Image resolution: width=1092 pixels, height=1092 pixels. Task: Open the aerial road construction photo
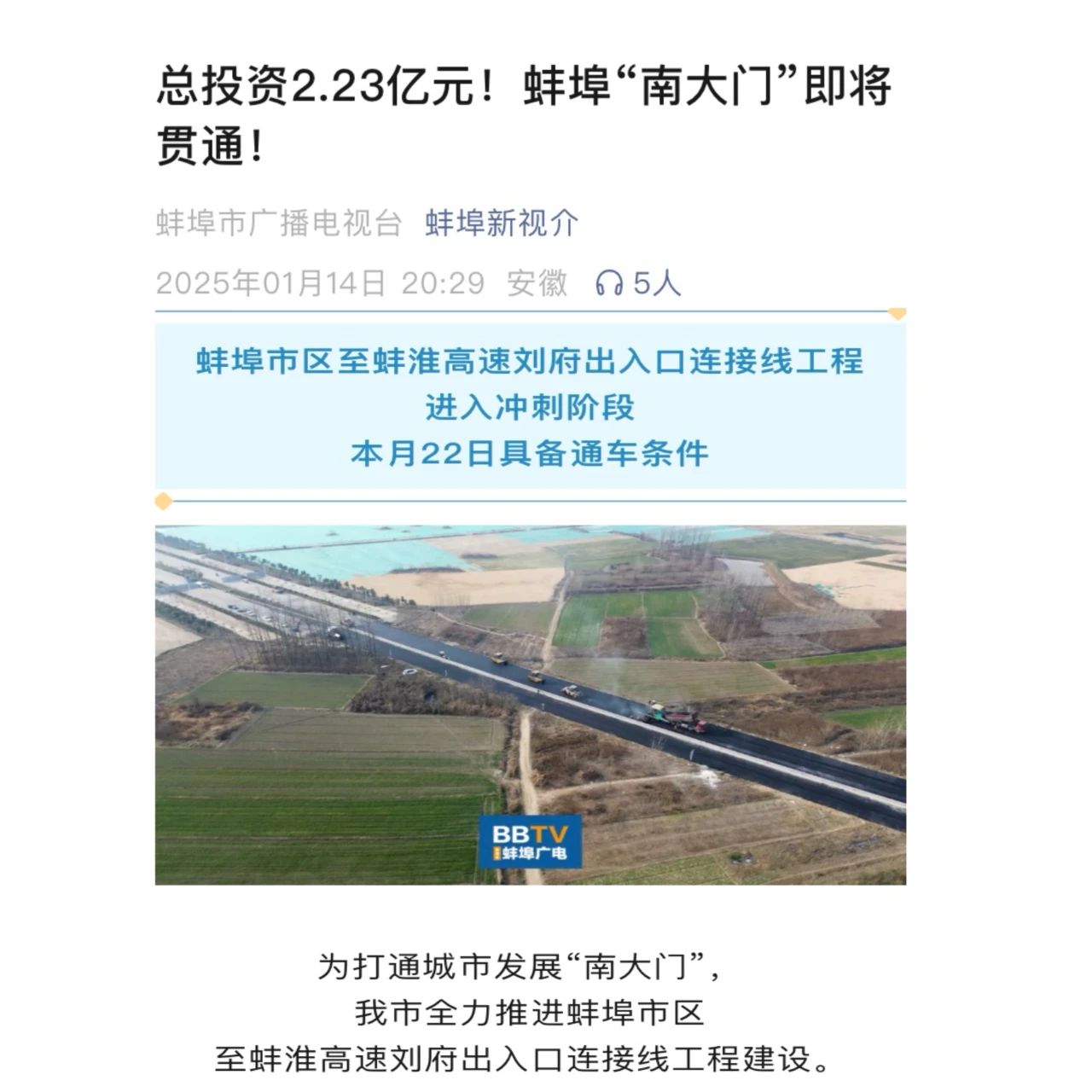click(x=530, y=704)
